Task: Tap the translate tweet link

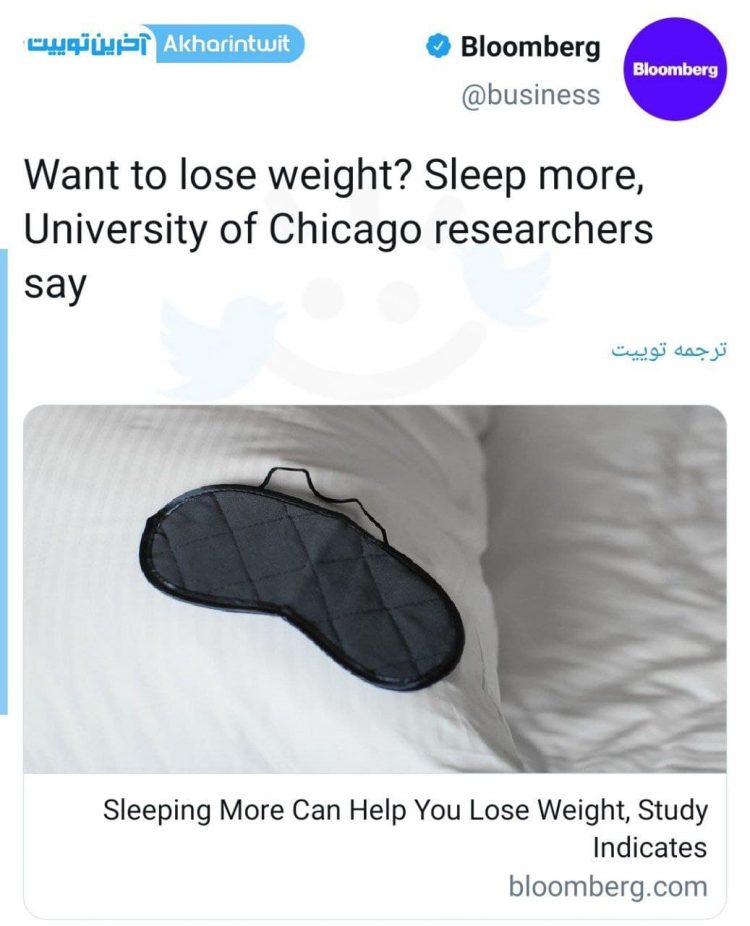Action: coord(669,351)
